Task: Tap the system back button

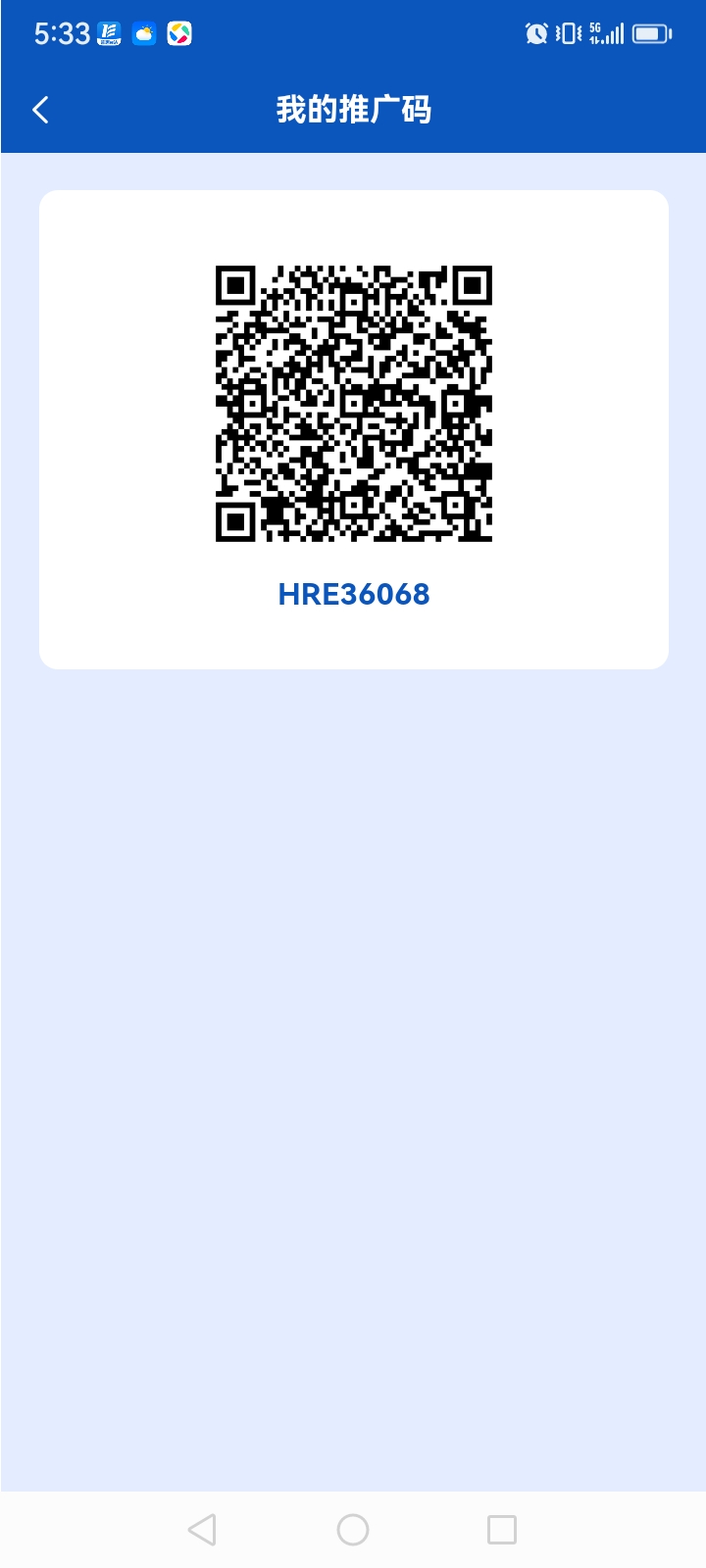Action: [x=202, y=1529]
